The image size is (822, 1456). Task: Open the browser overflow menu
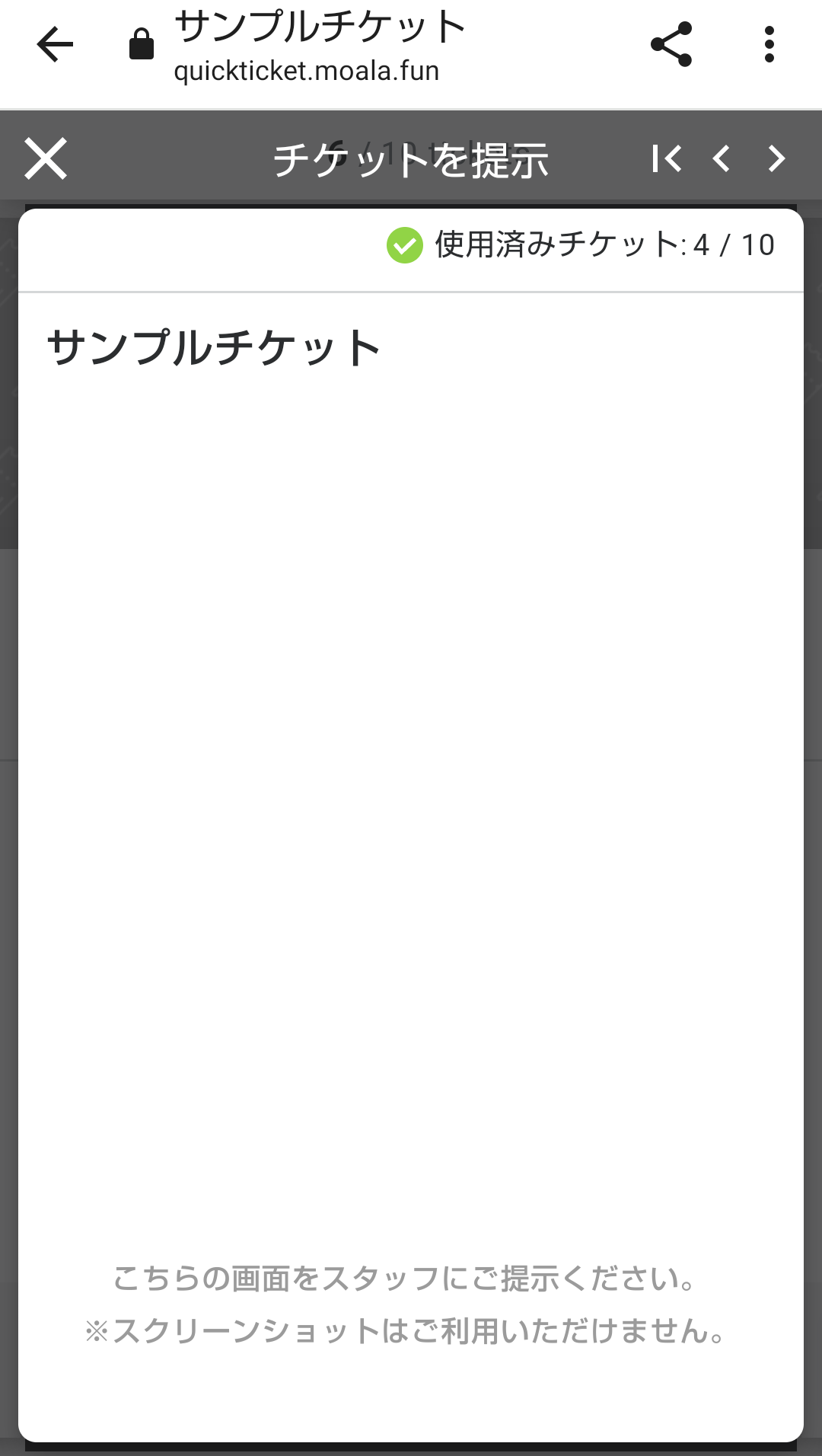(769, 45)
